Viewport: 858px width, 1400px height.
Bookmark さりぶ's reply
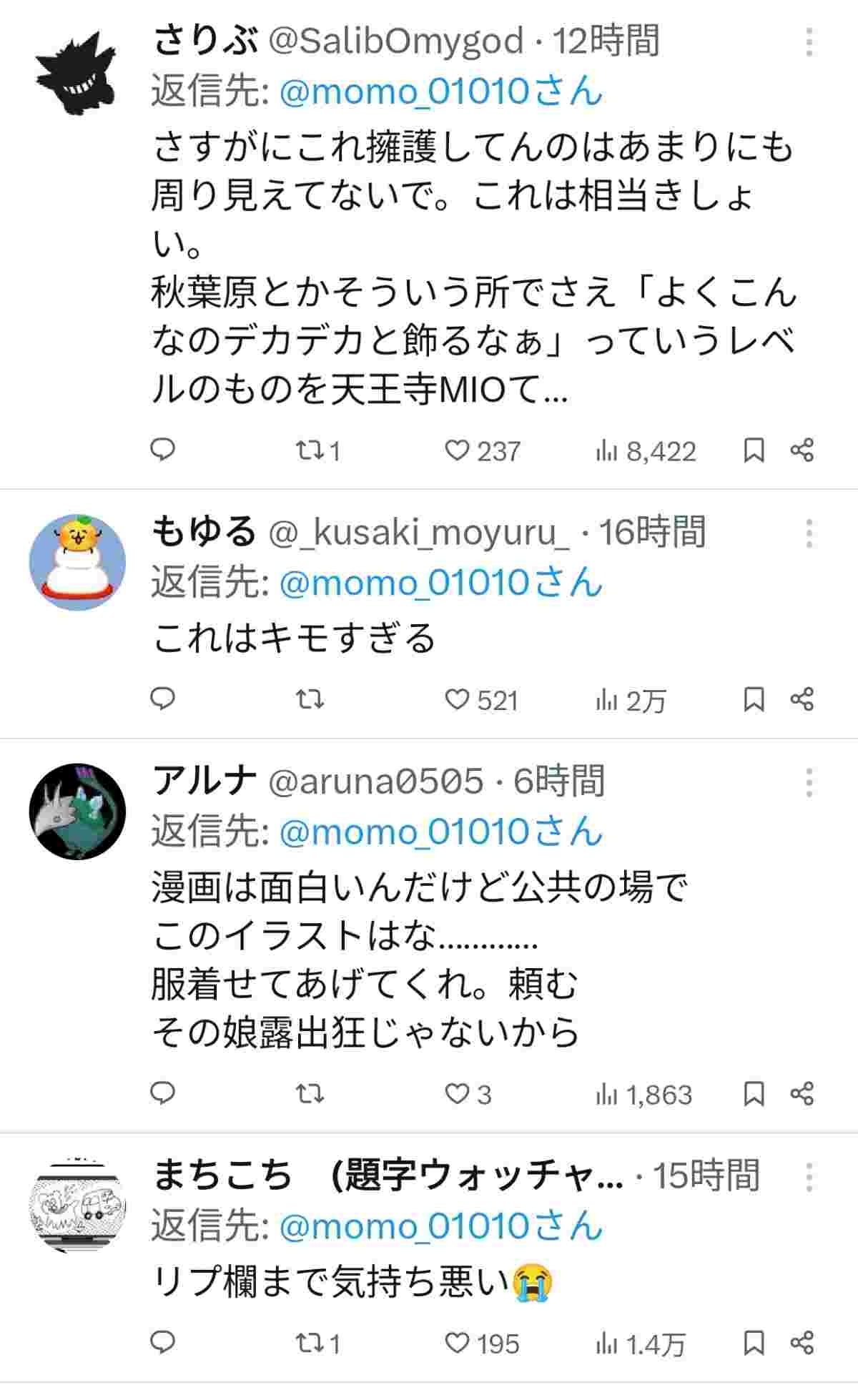pos(754,450)
